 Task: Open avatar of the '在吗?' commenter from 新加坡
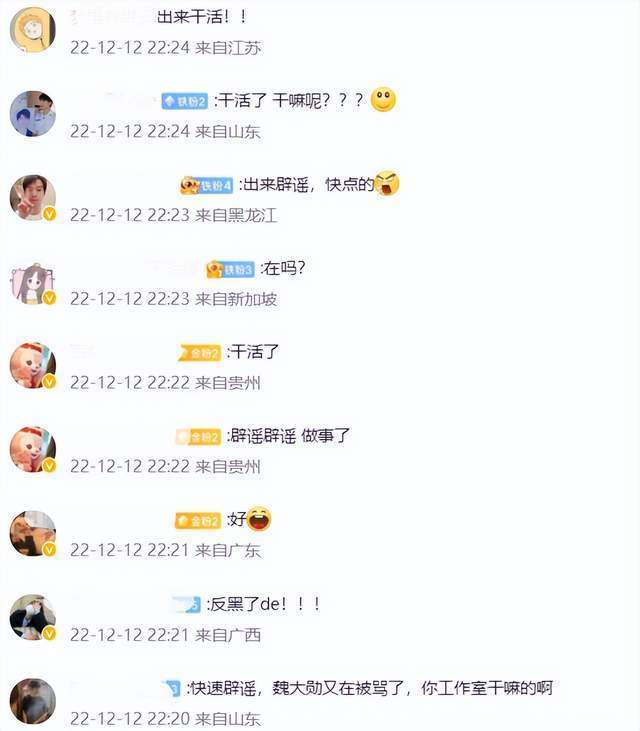(x=32, y=281)
